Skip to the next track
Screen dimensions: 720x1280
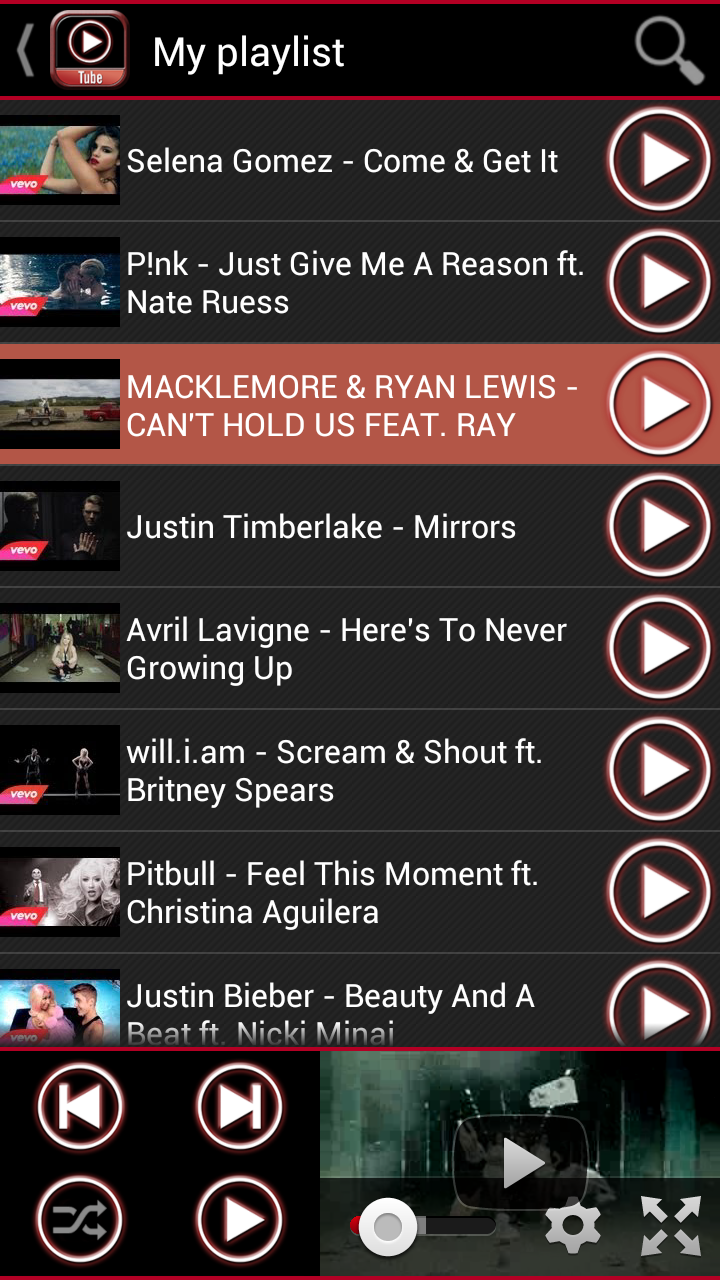[x=240, y=1107]
